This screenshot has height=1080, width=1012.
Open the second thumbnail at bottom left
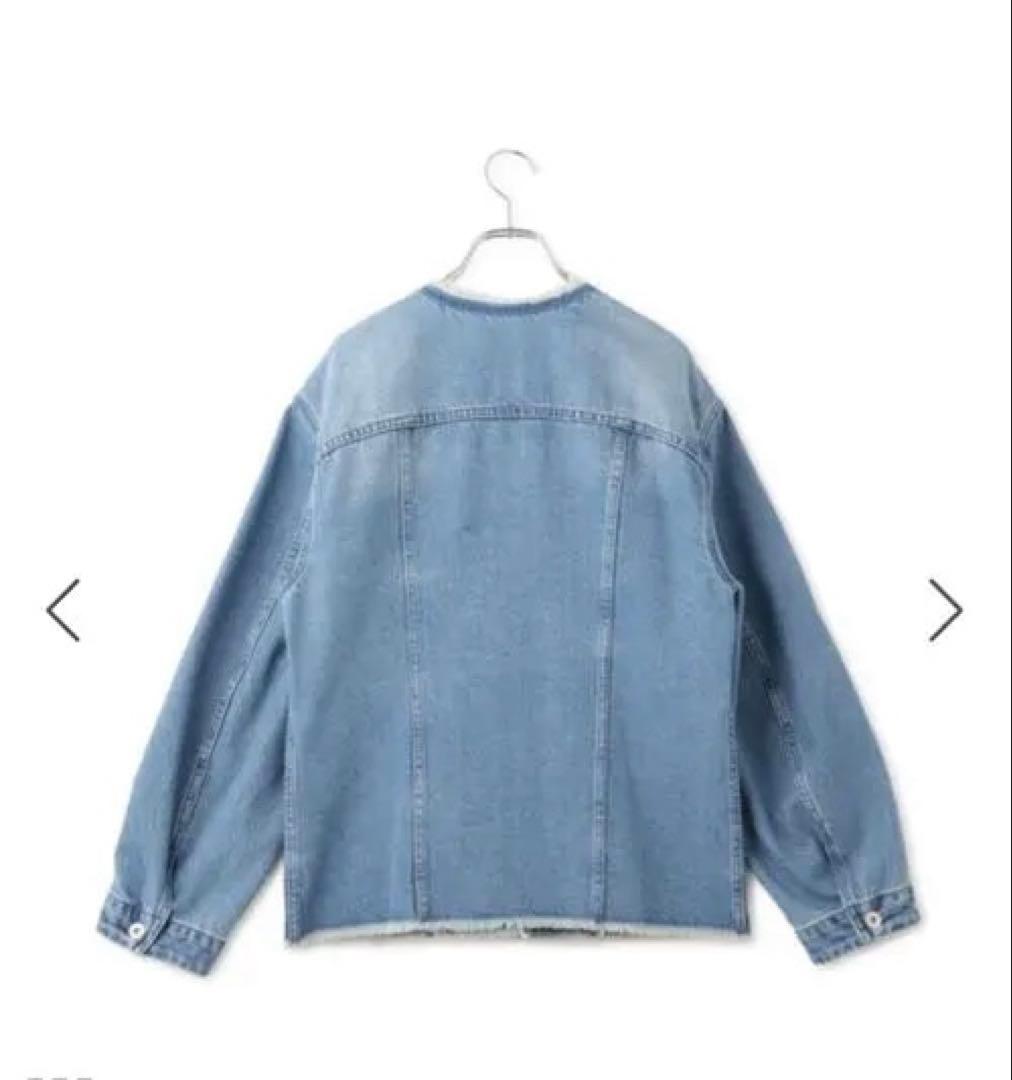pyautogui.click(x=58, y=1077)
